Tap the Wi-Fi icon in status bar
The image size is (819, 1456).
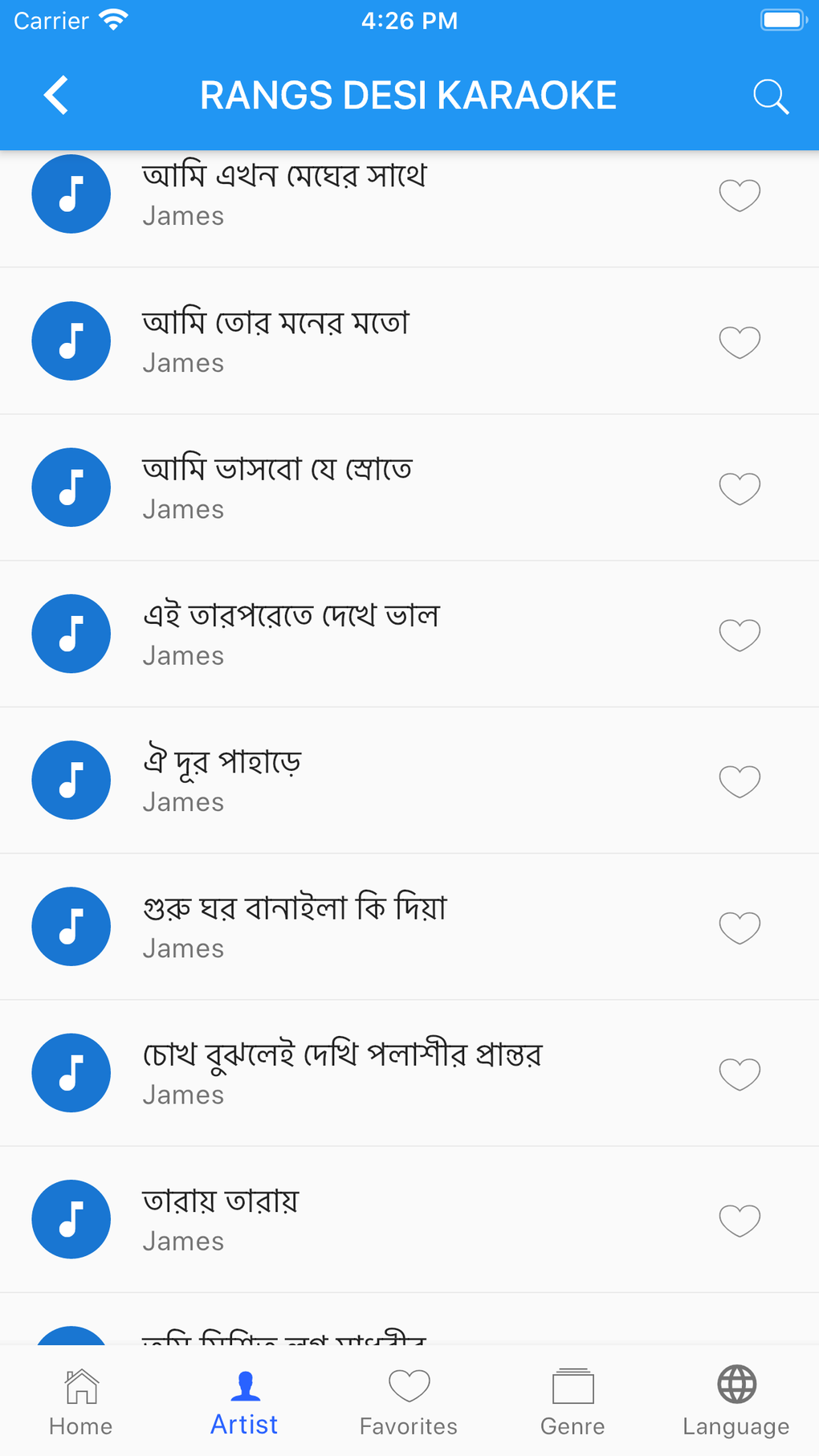tap(112, 19)
